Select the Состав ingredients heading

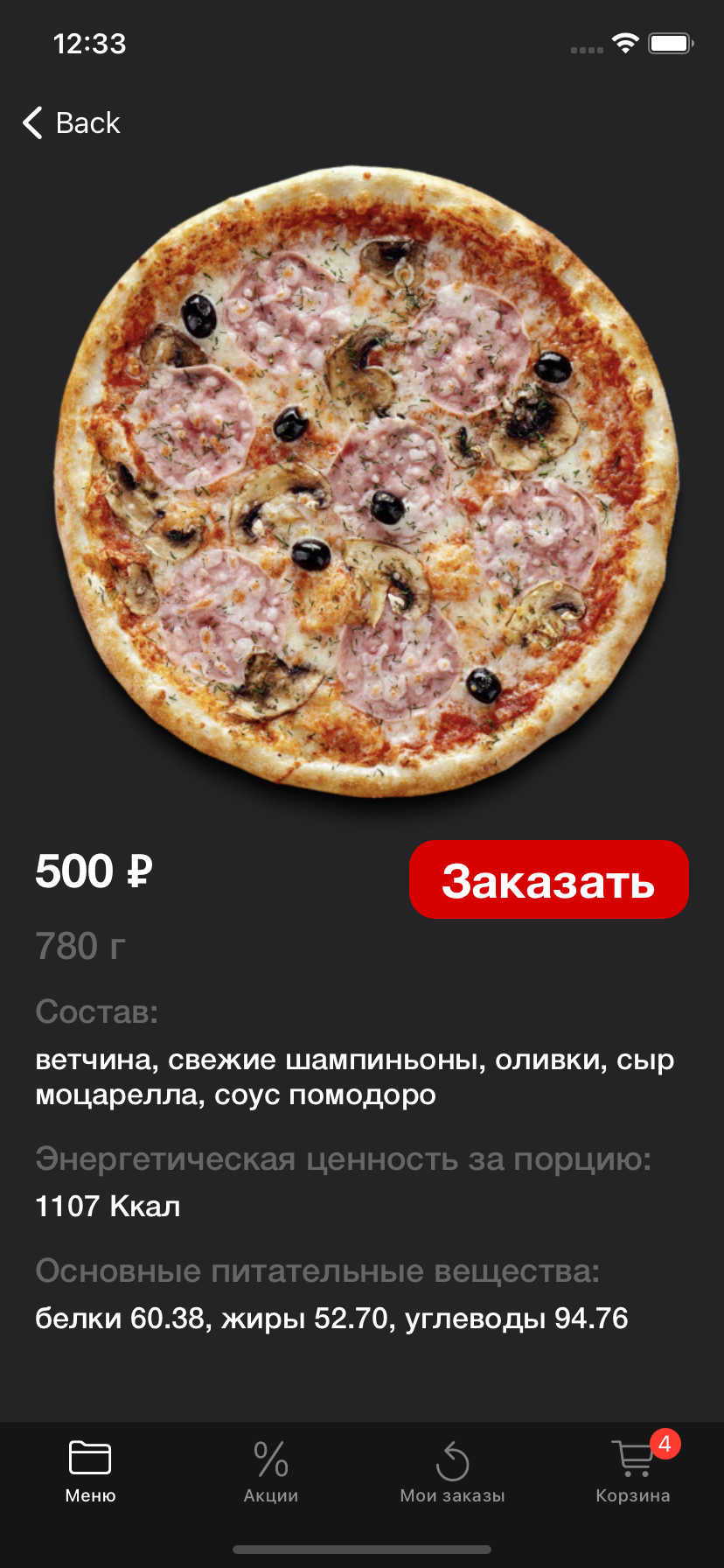coord(96,1011)
